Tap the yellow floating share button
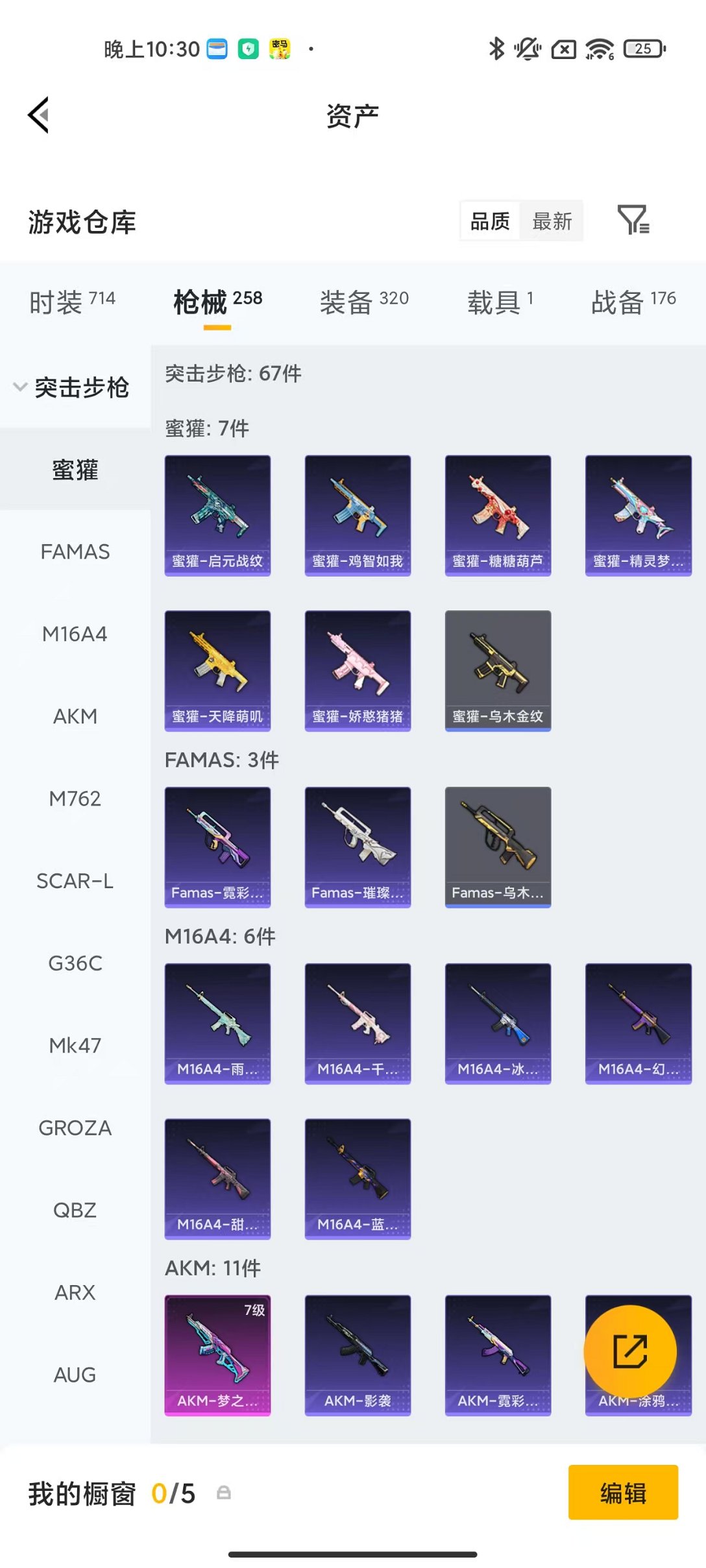706x1568 pixels. [629, 1351]
